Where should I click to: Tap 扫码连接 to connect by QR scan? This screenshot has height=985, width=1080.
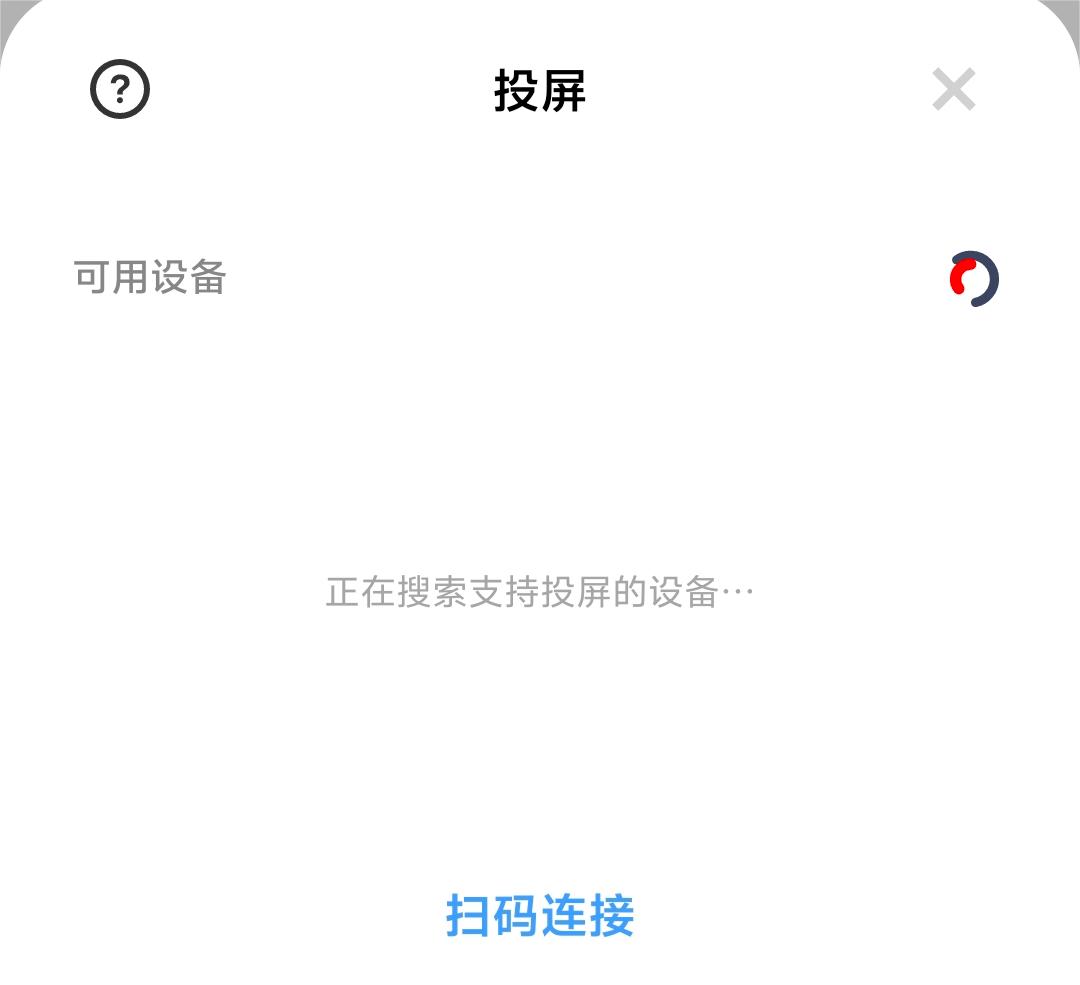[540, 915]
